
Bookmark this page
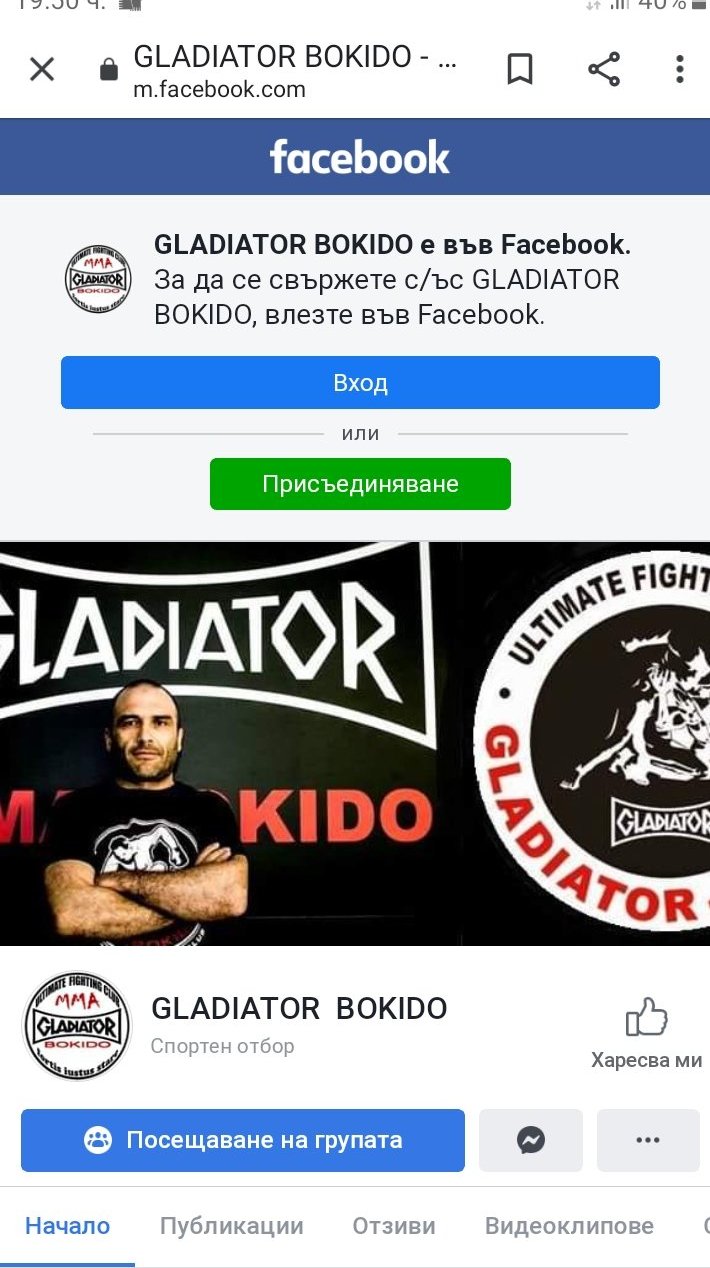click(520, 69)
